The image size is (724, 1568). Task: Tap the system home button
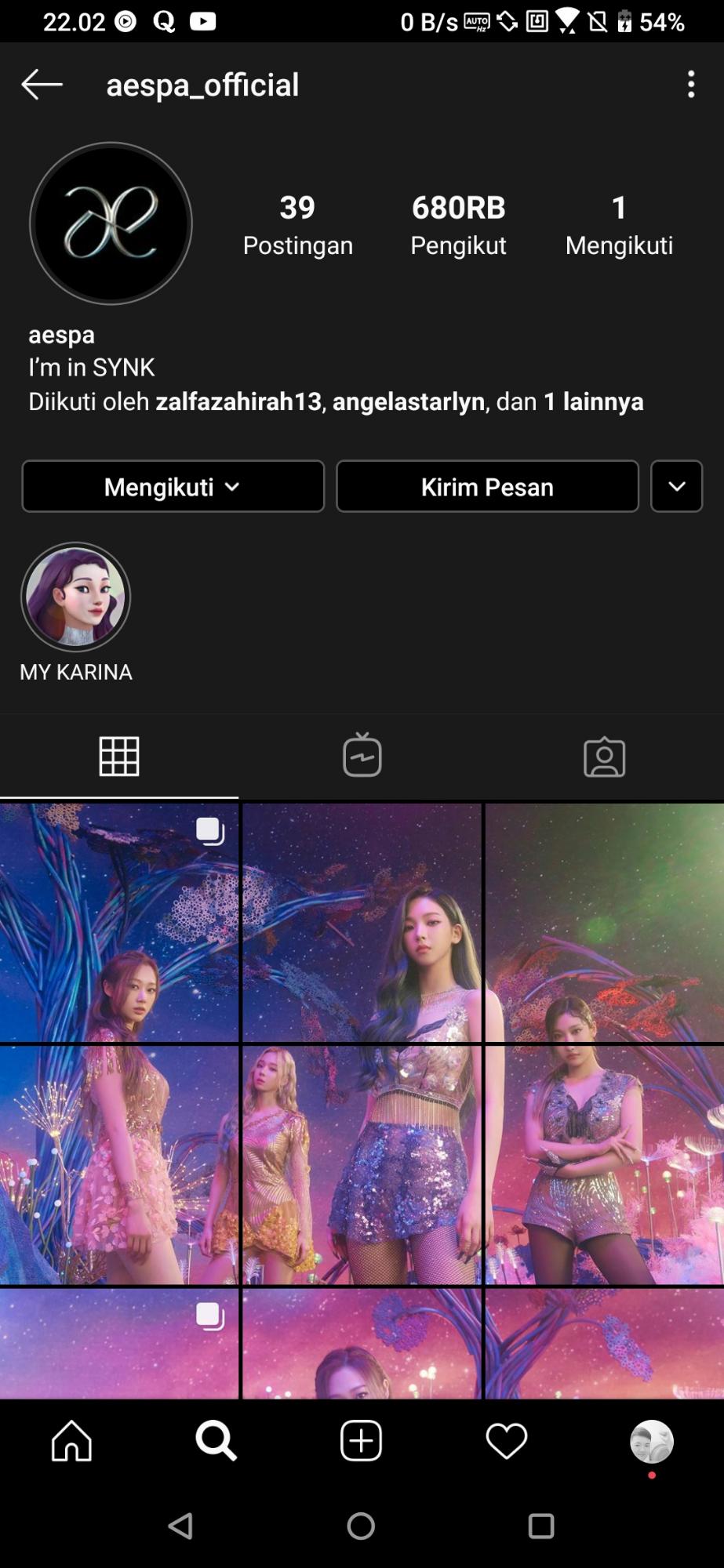[x=361, y=1526]
